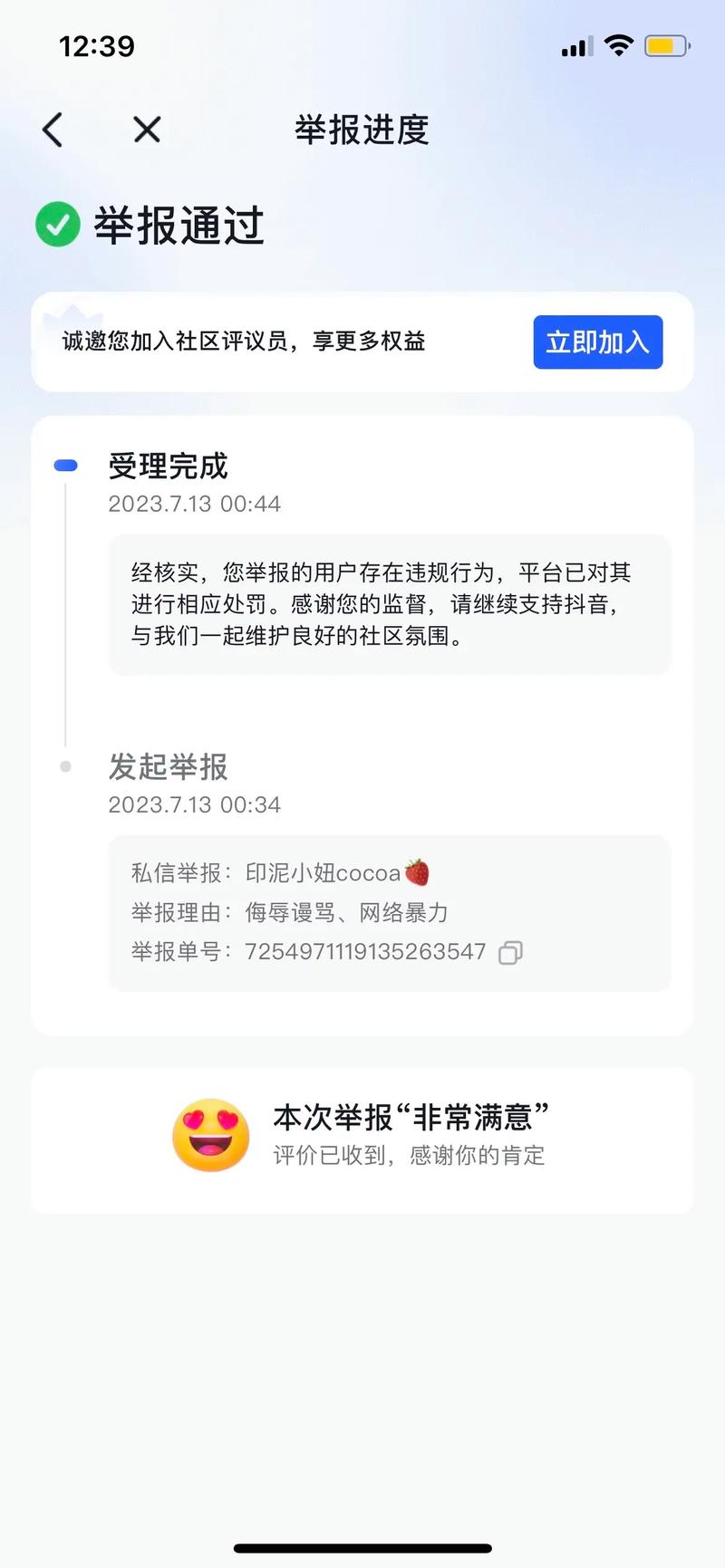Viewport: 725px width, 1568px height.
Task: Tap the blue progress dot beside 受理完成
Action: click(64, 464)
